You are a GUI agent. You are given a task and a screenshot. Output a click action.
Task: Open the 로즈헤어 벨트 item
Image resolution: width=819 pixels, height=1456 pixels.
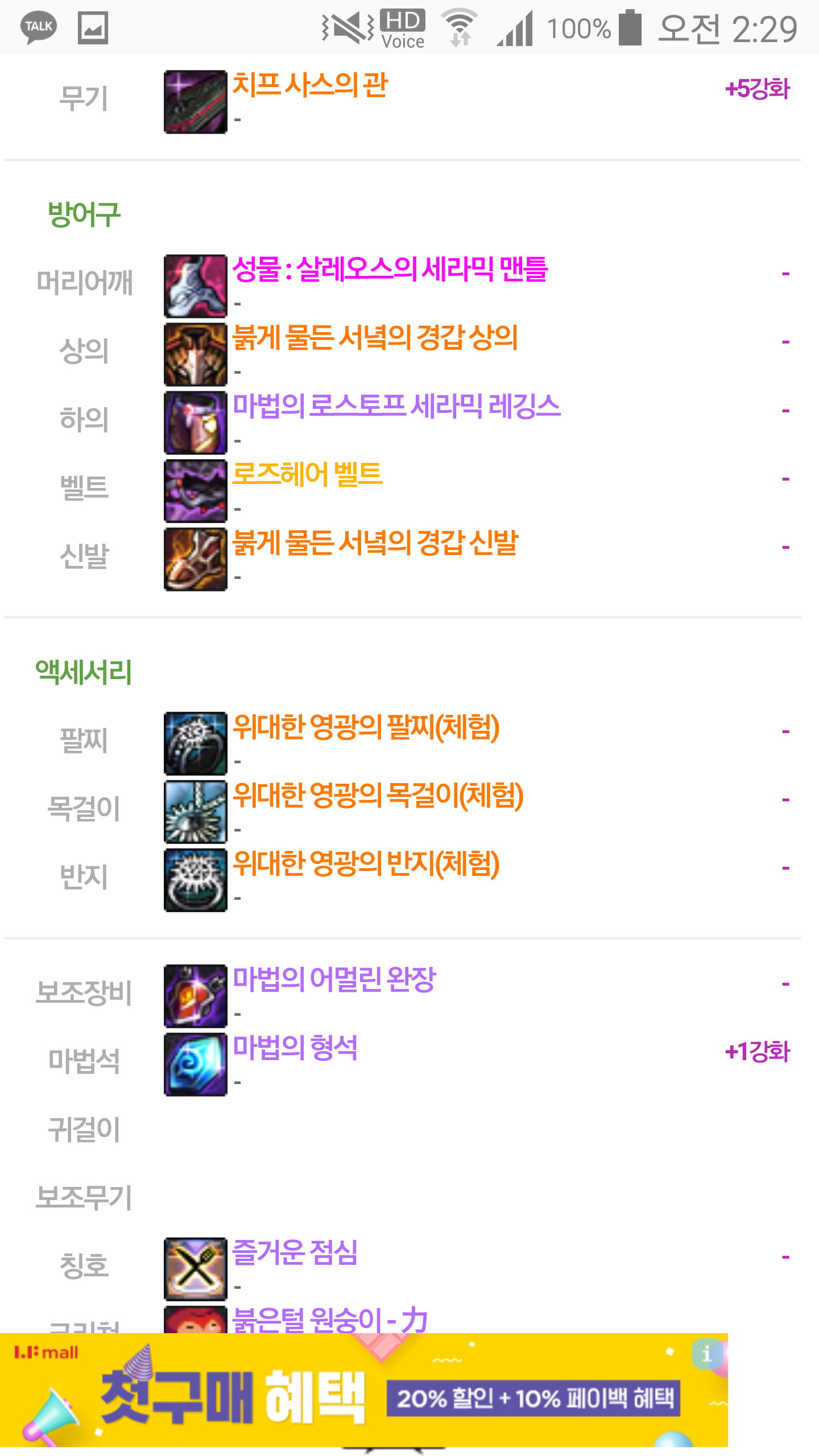click(x=307, y=474)
